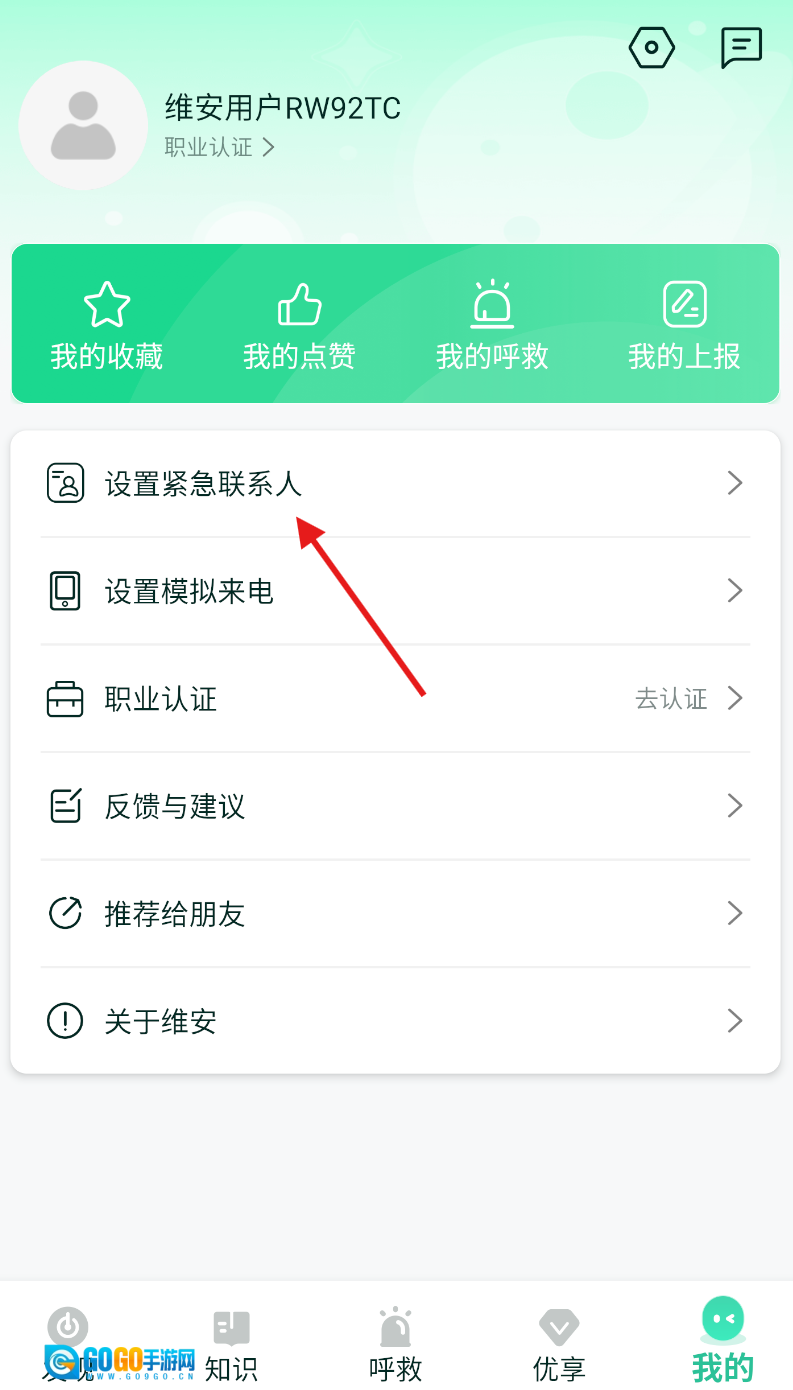View 我的呼救 rescue calls
The height and width of the screenshot is (1390, 793).
[492, 326]
